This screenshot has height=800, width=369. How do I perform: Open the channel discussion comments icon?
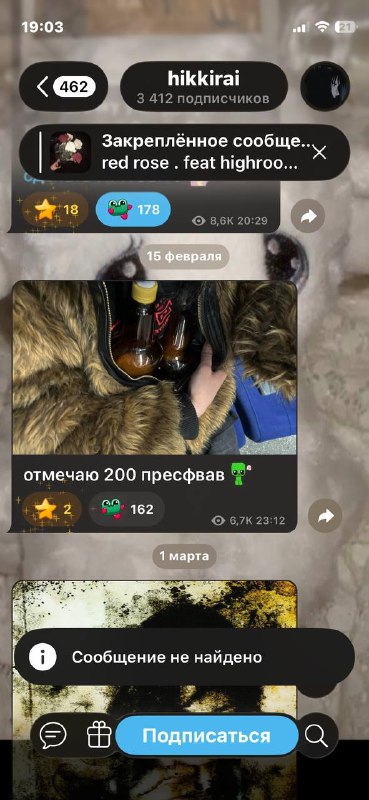(x=53, y=736)
